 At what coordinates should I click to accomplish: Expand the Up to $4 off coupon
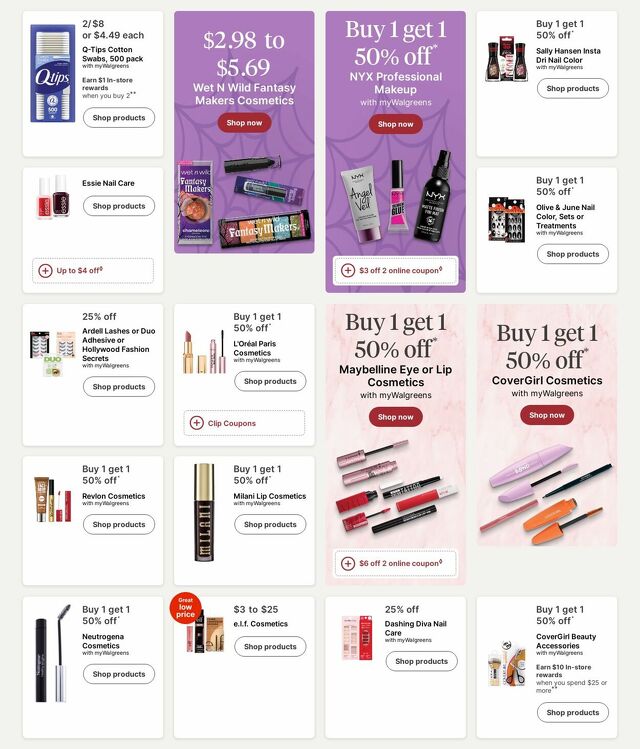93,270
